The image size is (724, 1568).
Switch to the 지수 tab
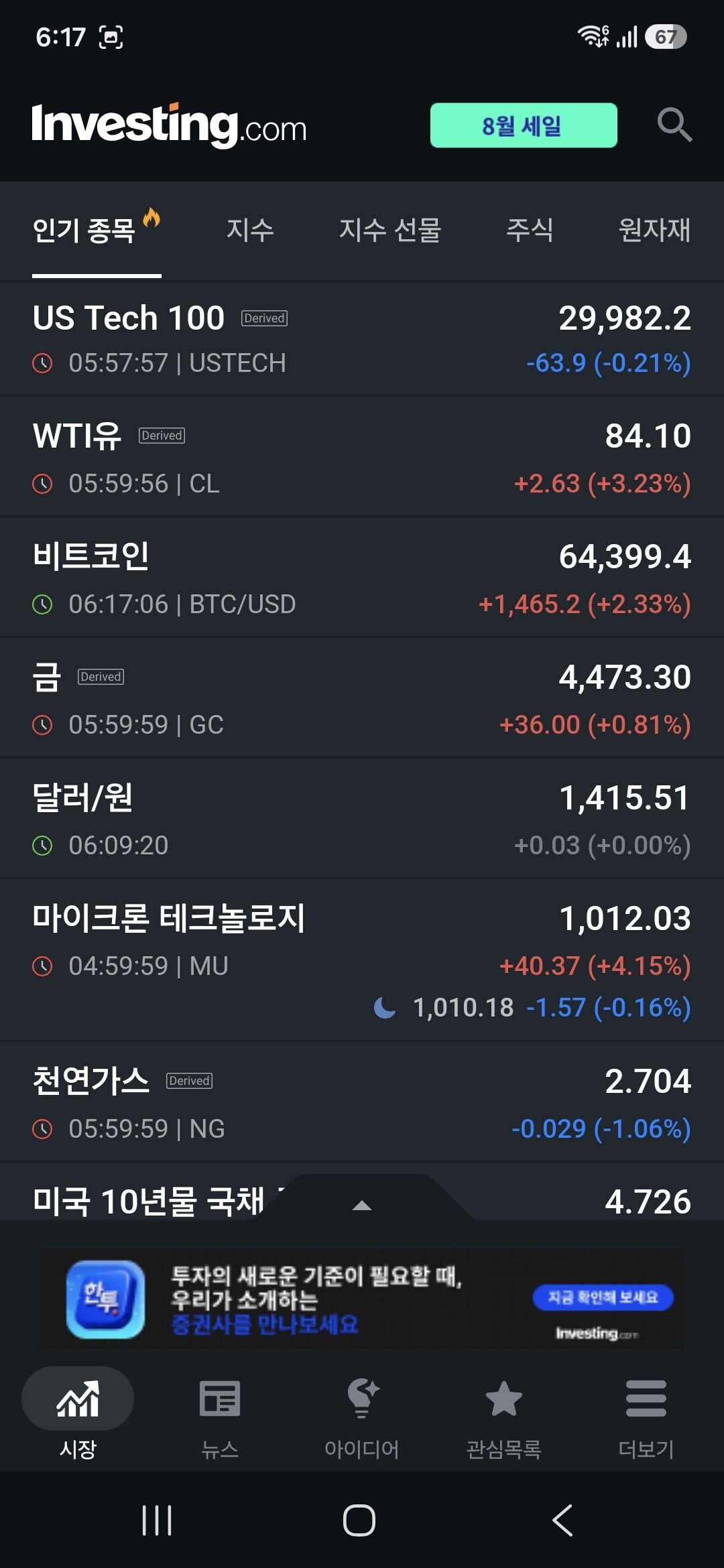tap(250, 231)
